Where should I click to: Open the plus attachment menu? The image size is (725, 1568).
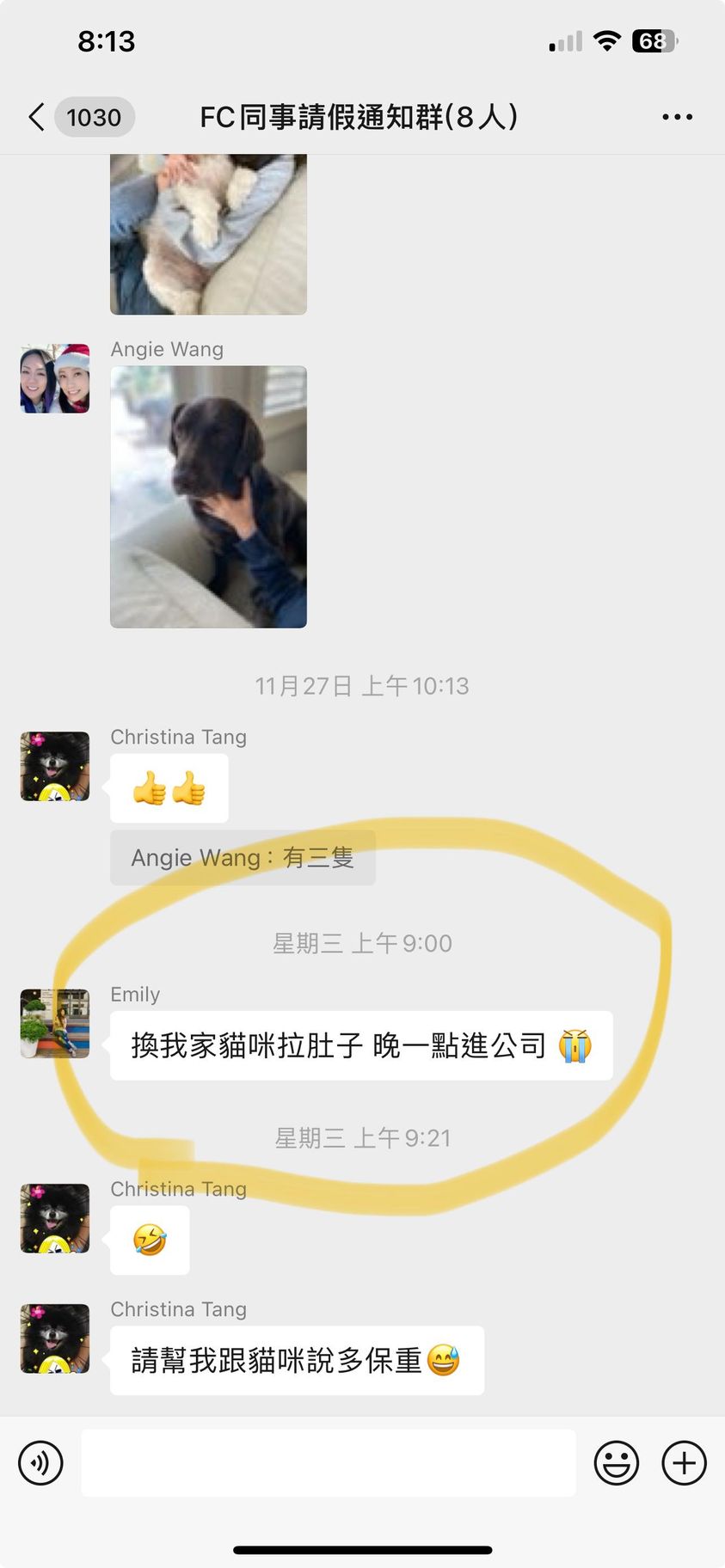pos(684,1463)
